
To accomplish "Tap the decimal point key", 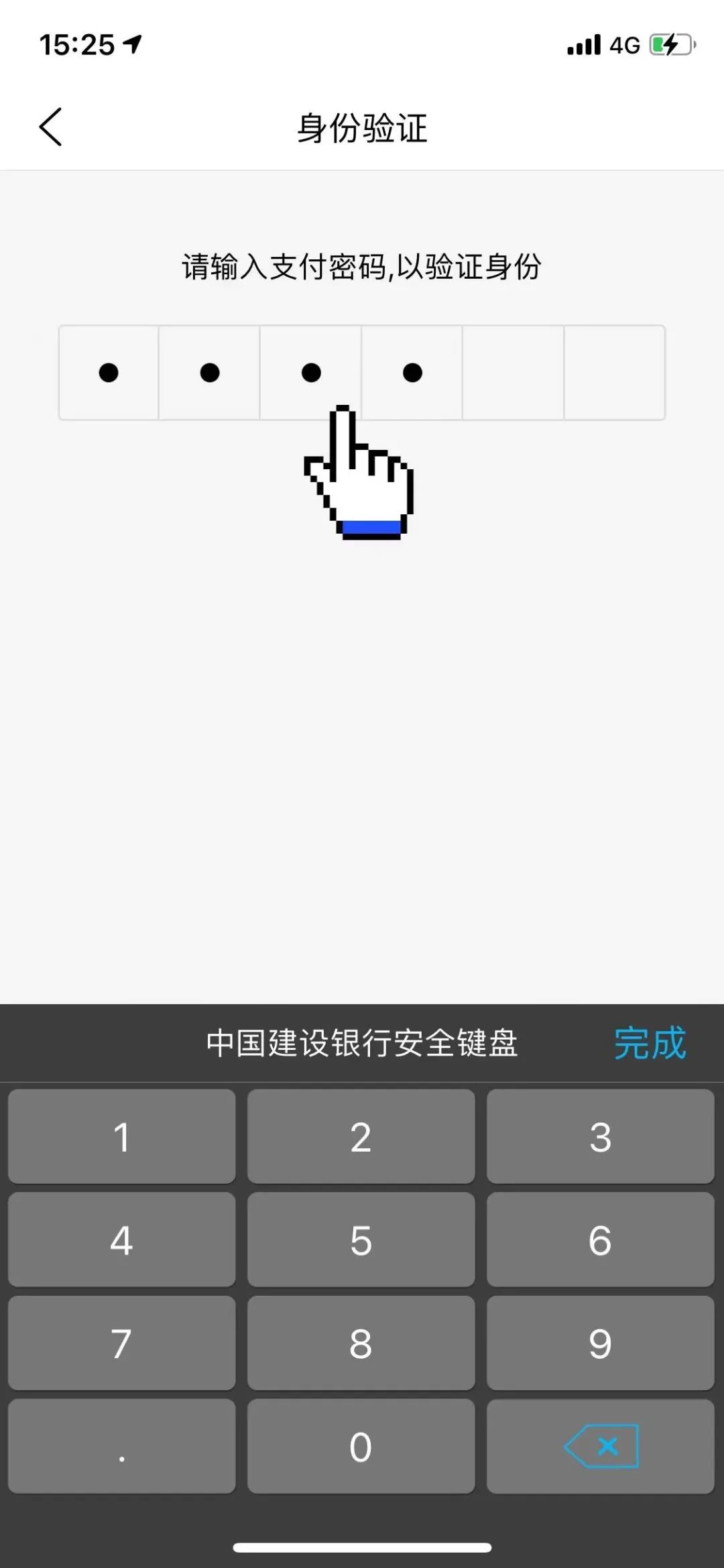I will click(x=121, y=1447).
